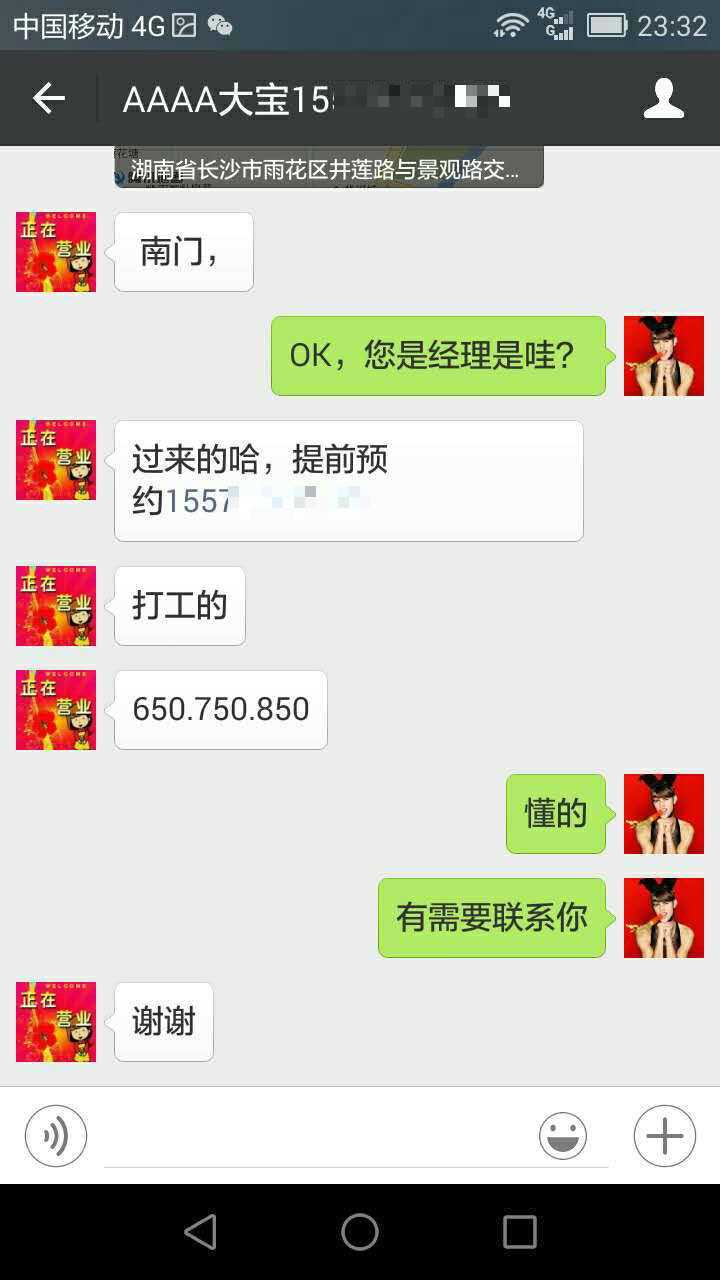Open the shared Changsha location card

click(328, 168)
